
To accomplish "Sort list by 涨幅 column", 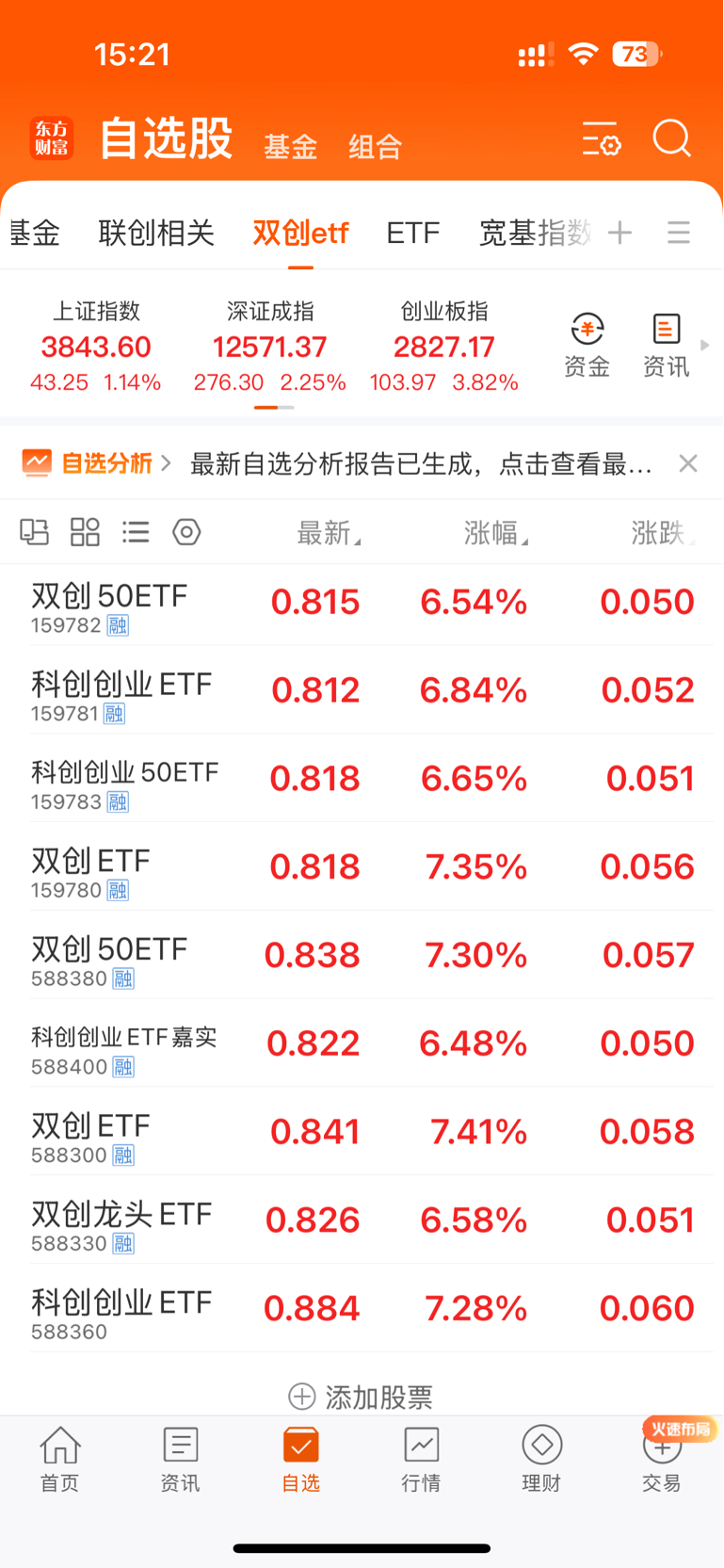I will point(495,533).
